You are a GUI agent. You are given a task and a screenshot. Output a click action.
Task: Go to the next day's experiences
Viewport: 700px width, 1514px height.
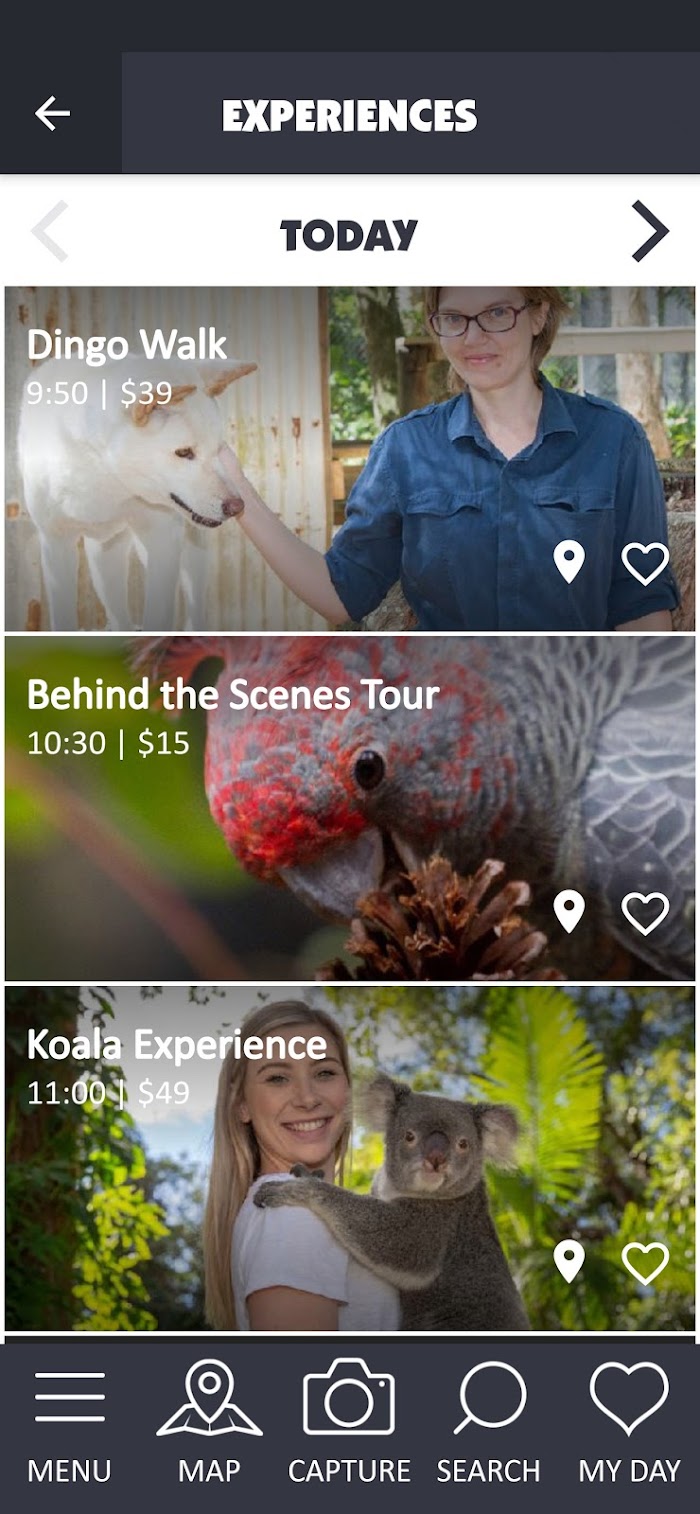650,232
